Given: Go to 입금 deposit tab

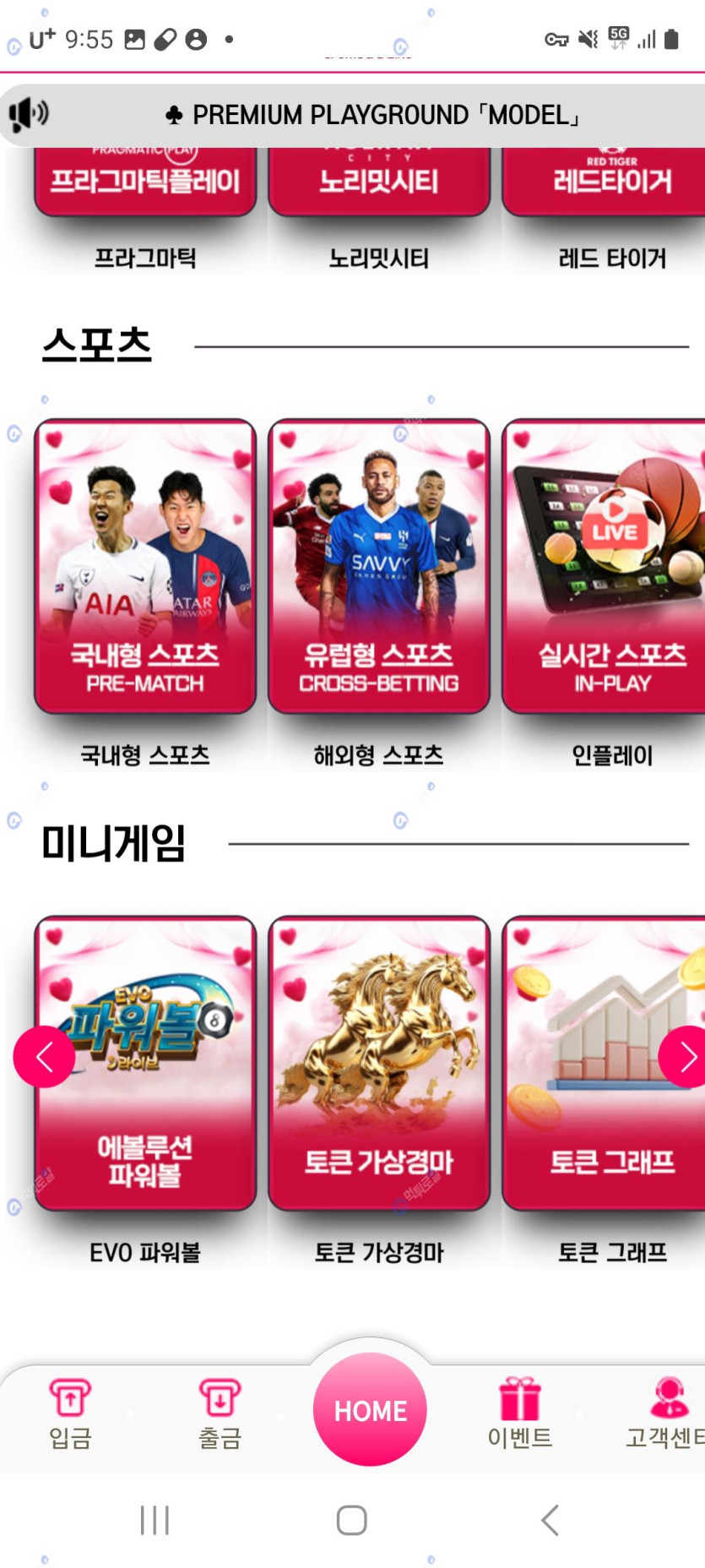Looking at the screenshot, I should (70, 1413).
